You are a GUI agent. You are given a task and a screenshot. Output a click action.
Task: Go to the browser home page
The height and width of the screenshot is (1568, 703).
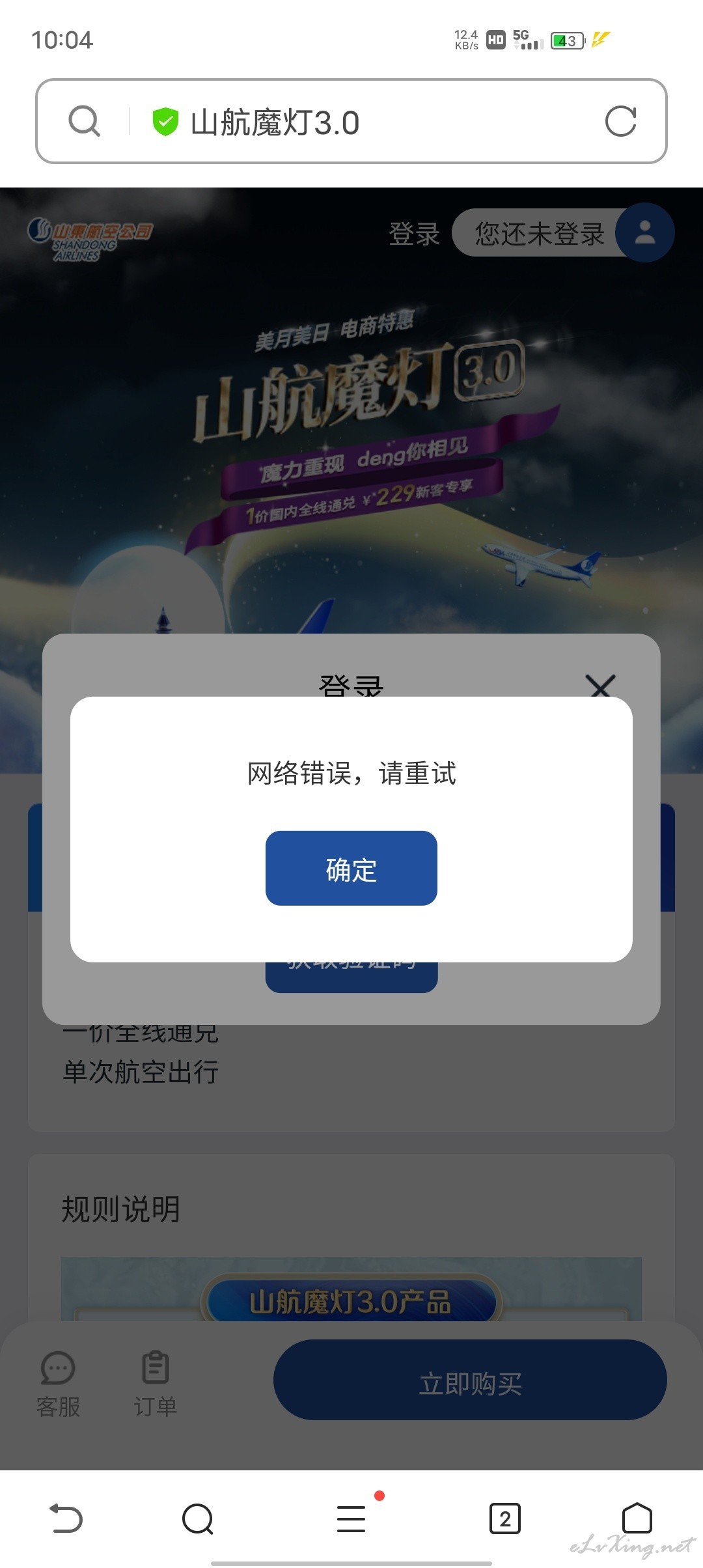pos(637,1519)
